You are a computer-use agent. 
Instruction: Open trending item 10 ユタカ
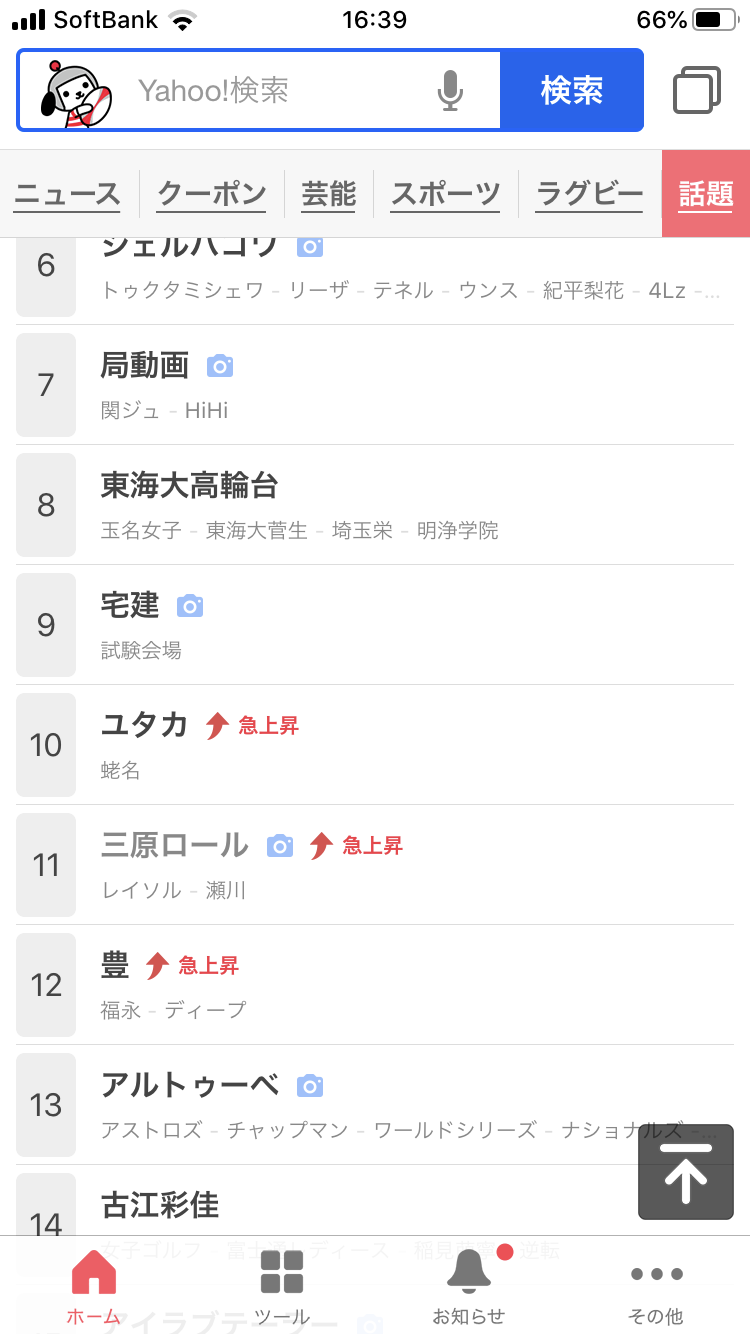click(375, 745)
